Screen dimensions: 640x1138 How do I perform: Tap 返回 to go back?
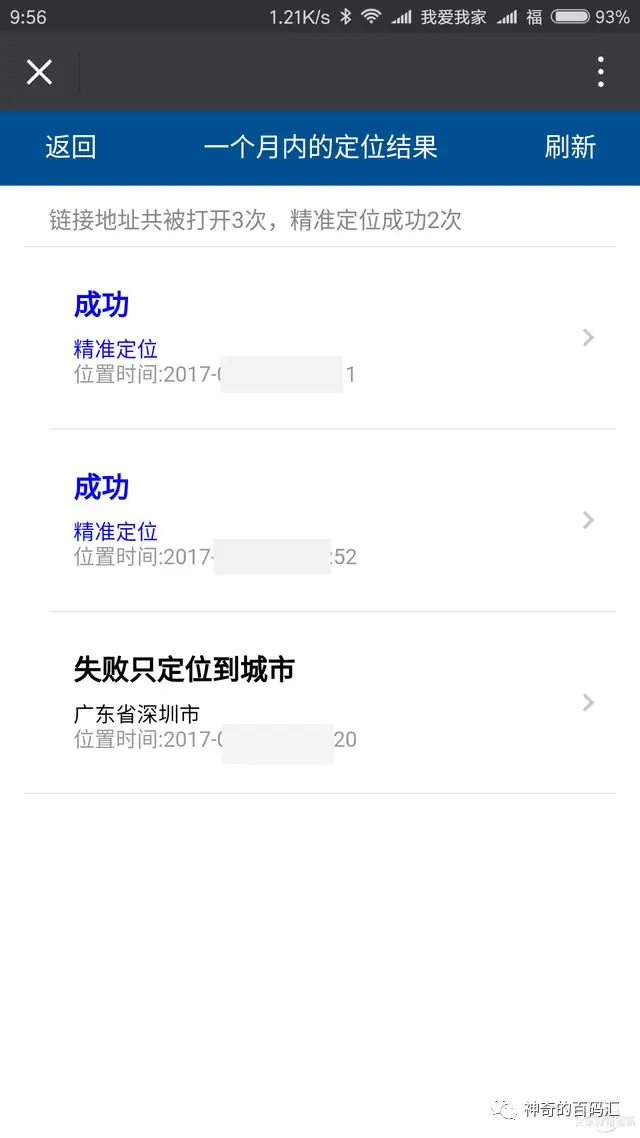[70, 147]
